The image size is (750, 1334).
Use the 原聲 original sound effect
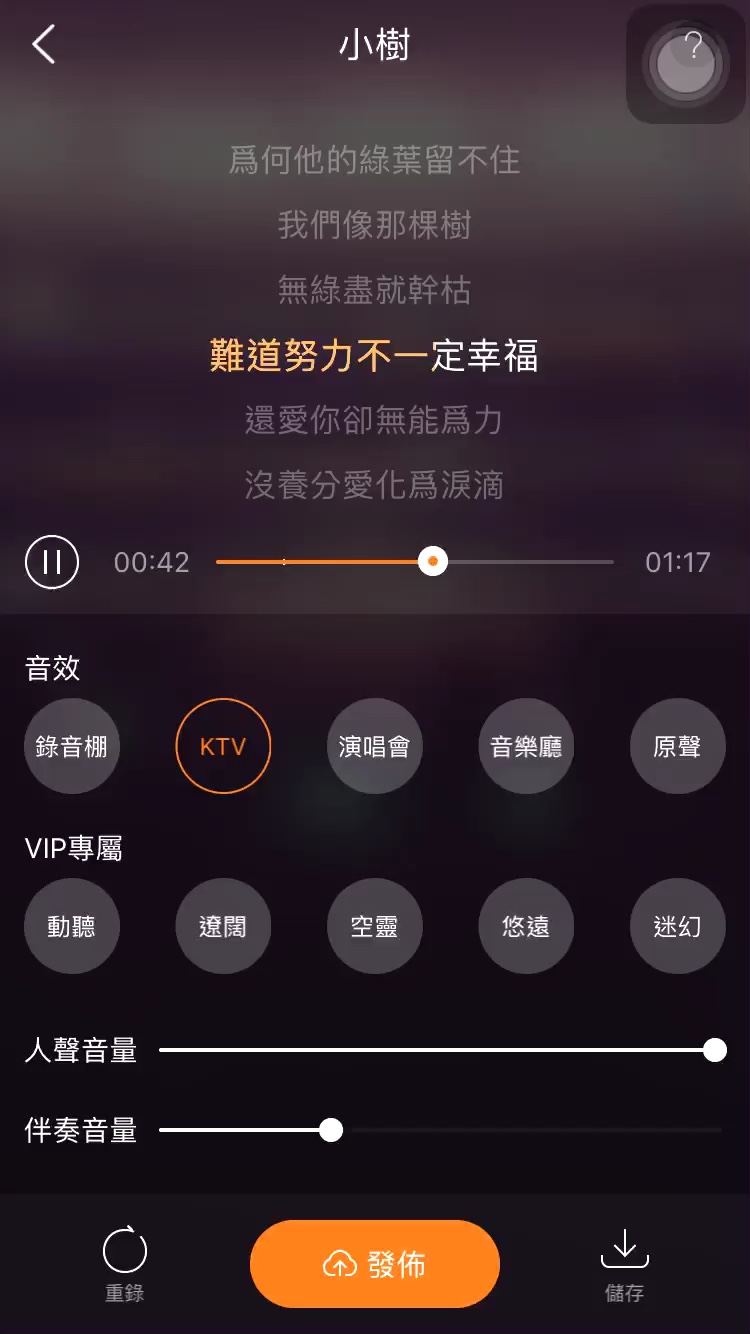click(677, 746)
